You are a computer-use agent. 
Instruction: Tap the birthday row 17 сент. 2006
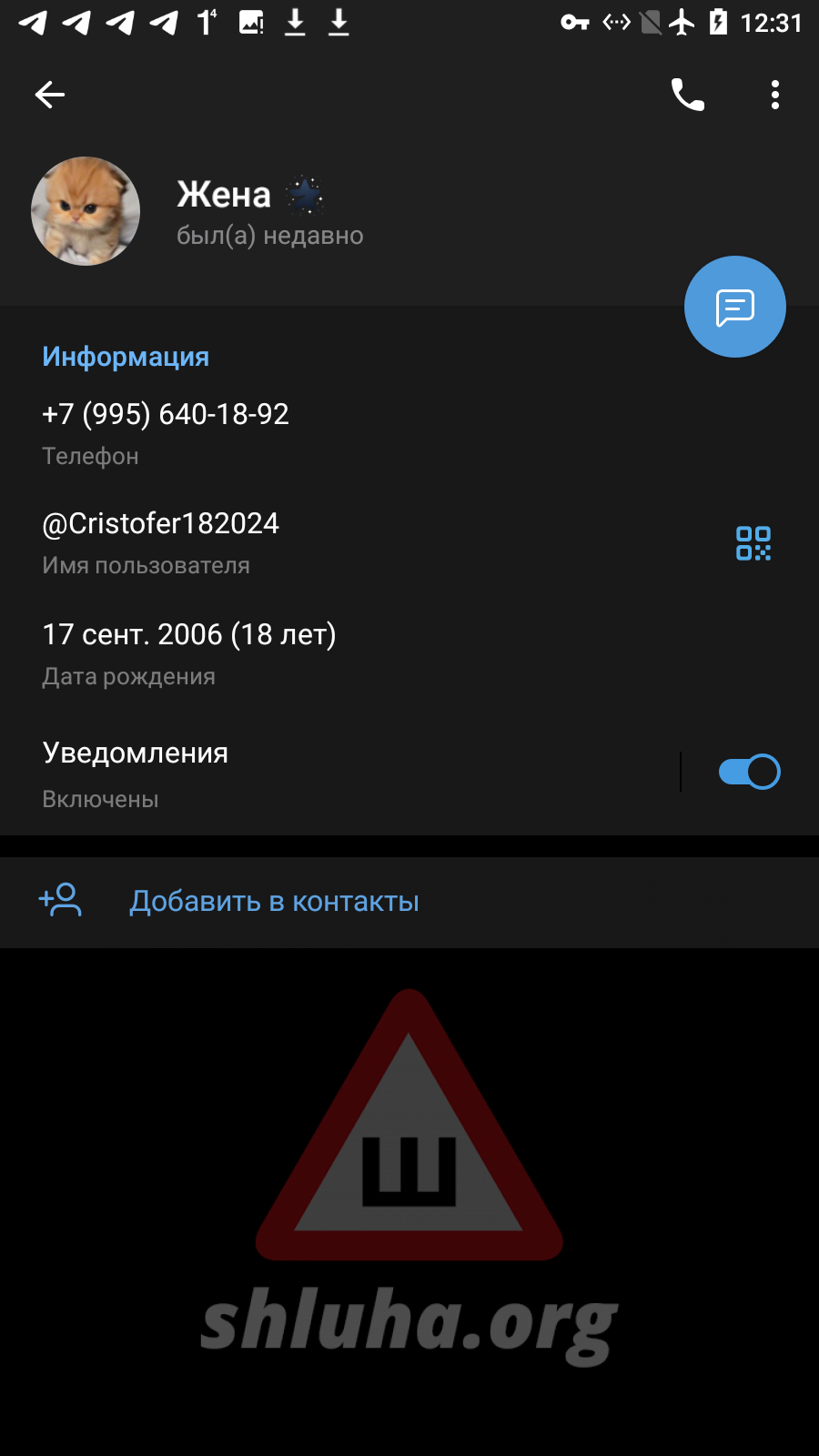189,635
